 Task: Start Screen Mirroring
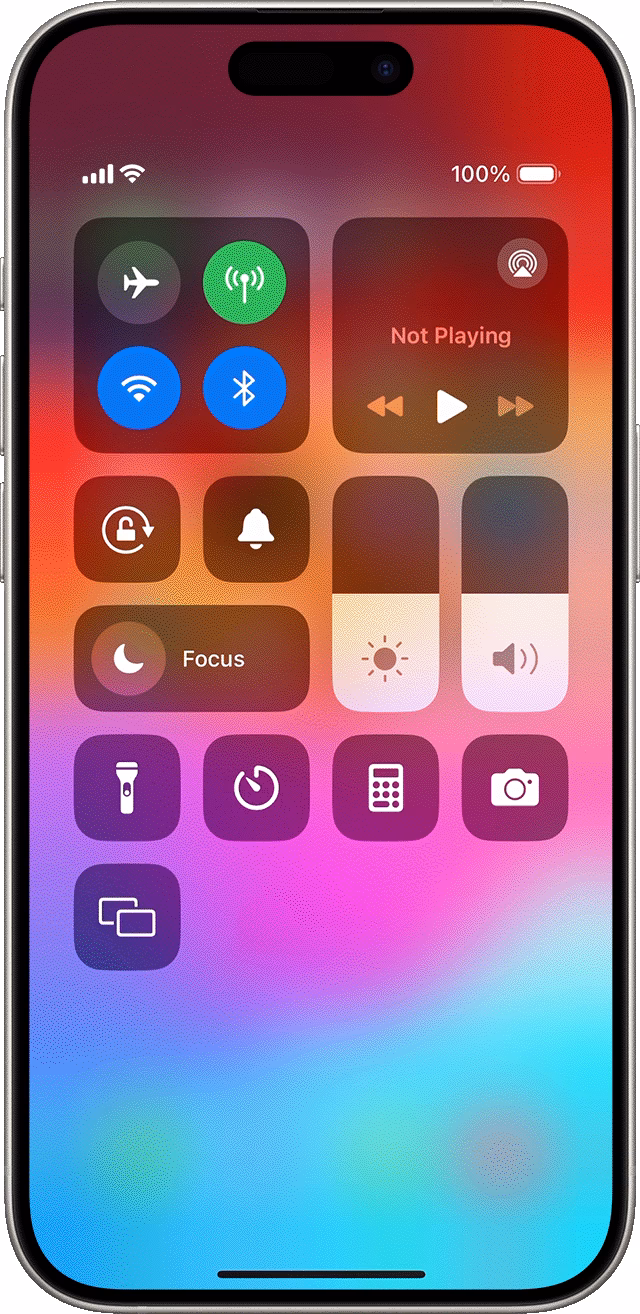(x=127, y=917)
